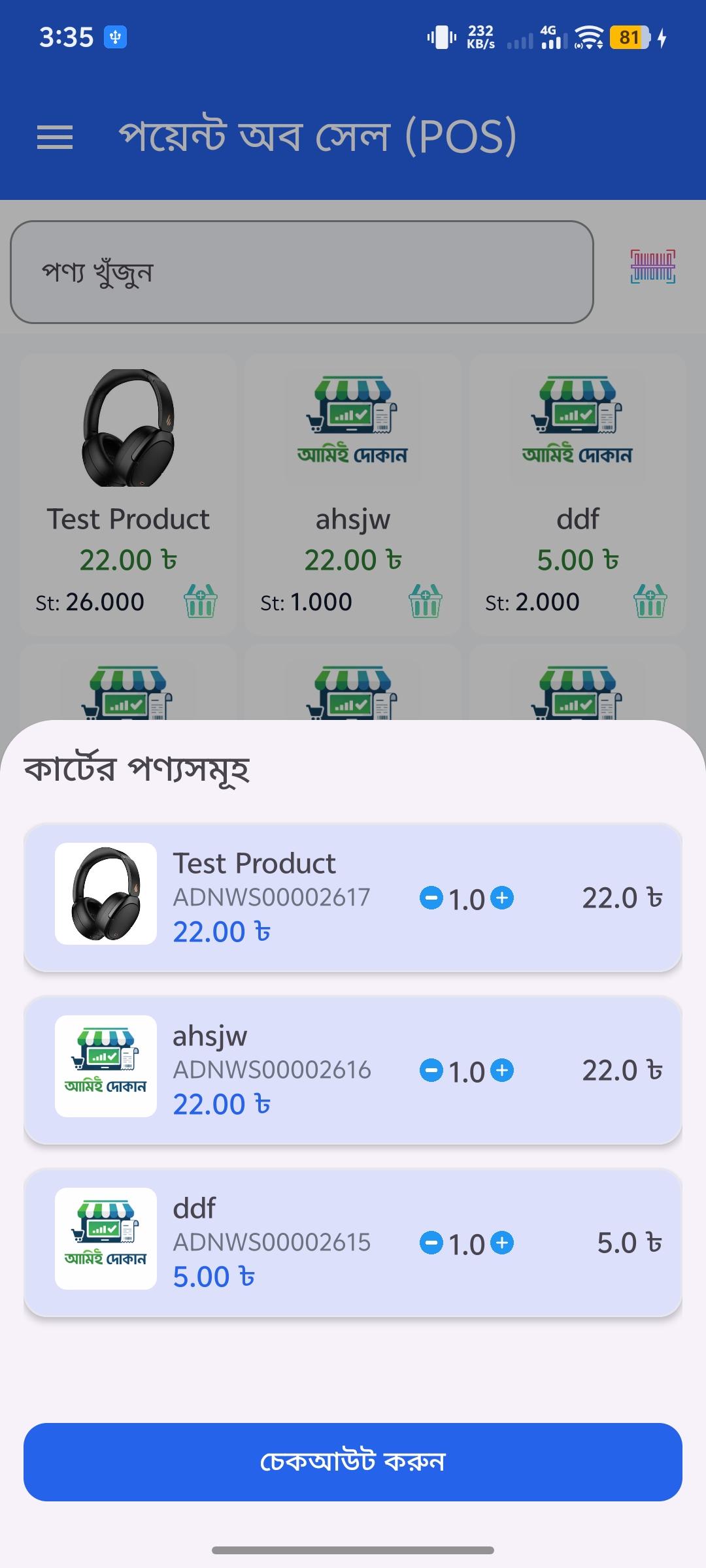Increase ddf quantity in cart
Viewport: 706px width, 1568px height.
click(502, 1243)
